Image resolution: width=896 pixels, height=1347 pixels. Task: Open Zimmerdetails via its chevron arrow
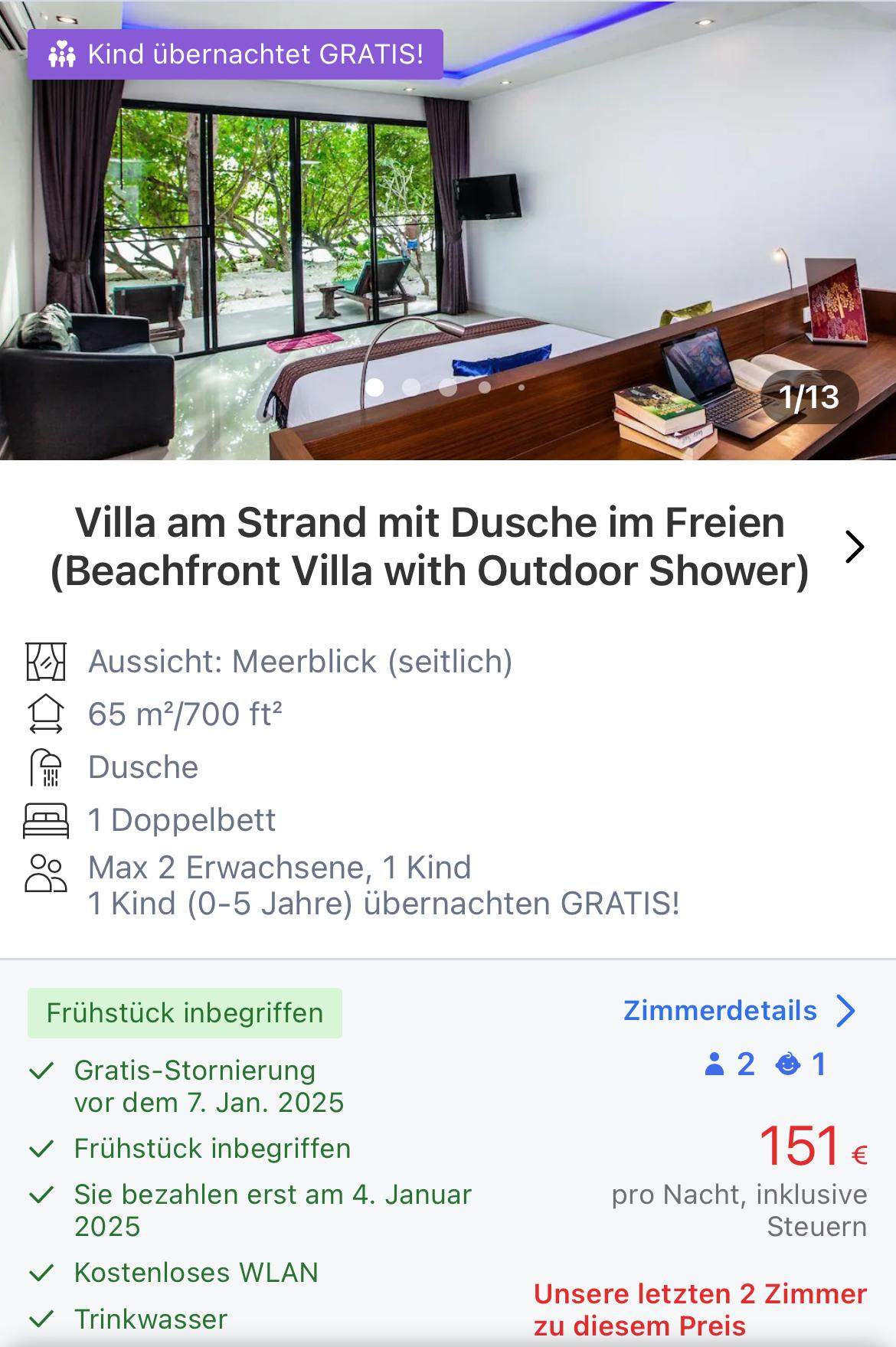pos(845,1009)
